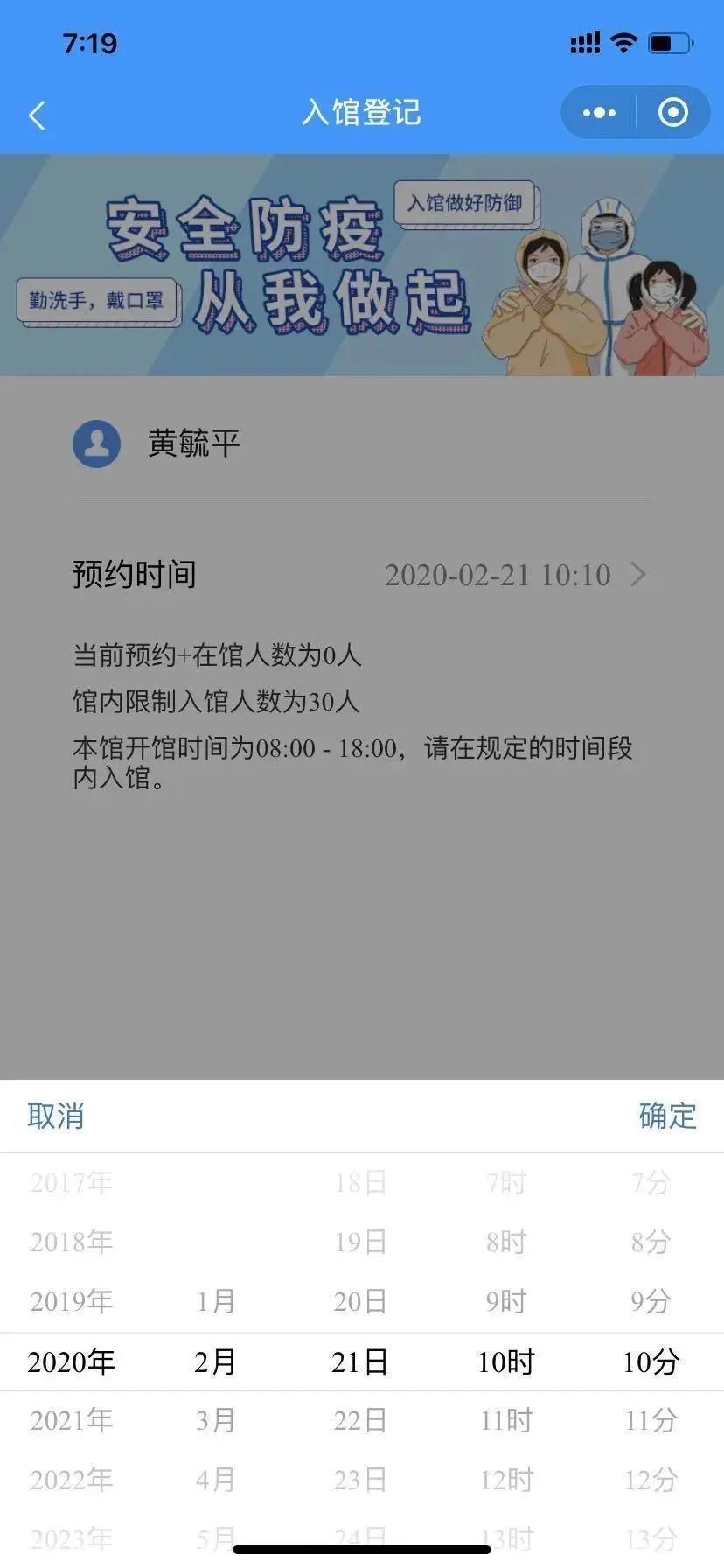Select 9时 in hour column
724x1568 pixels.
coord(506,1301)
